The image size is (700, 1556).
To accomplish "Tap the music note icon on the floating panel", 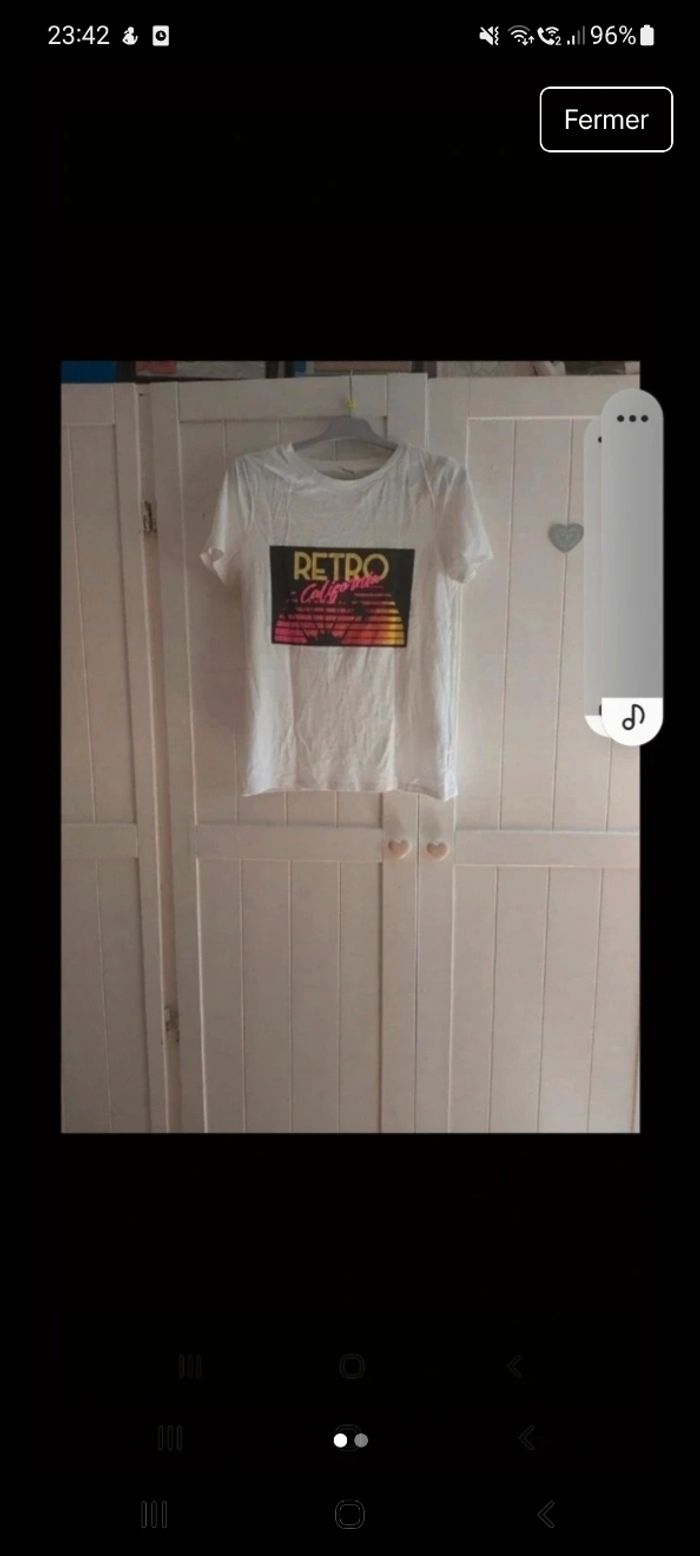I will click(632, 717).
